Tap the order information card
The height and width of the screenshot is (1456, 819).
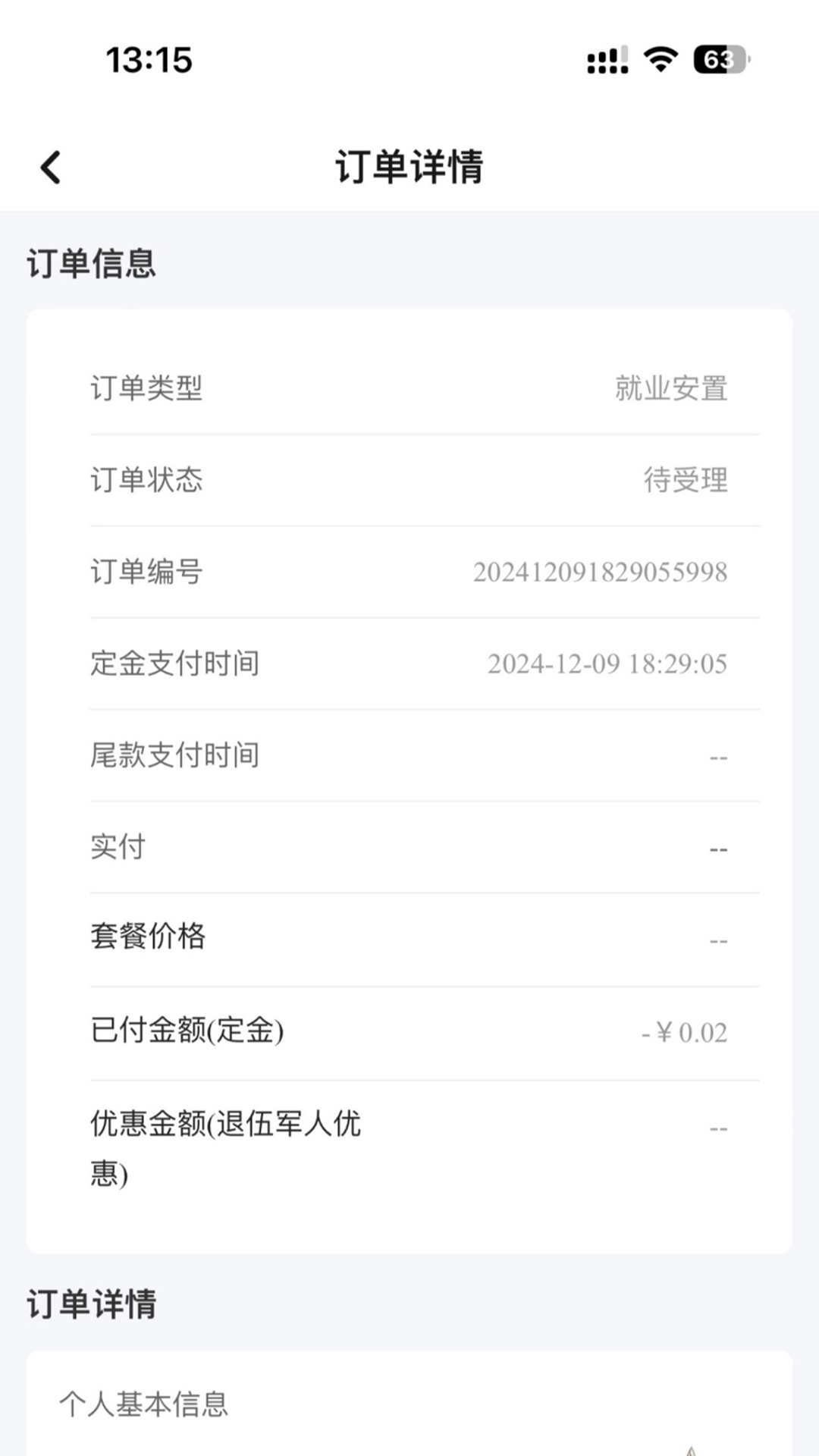(409, 781)
